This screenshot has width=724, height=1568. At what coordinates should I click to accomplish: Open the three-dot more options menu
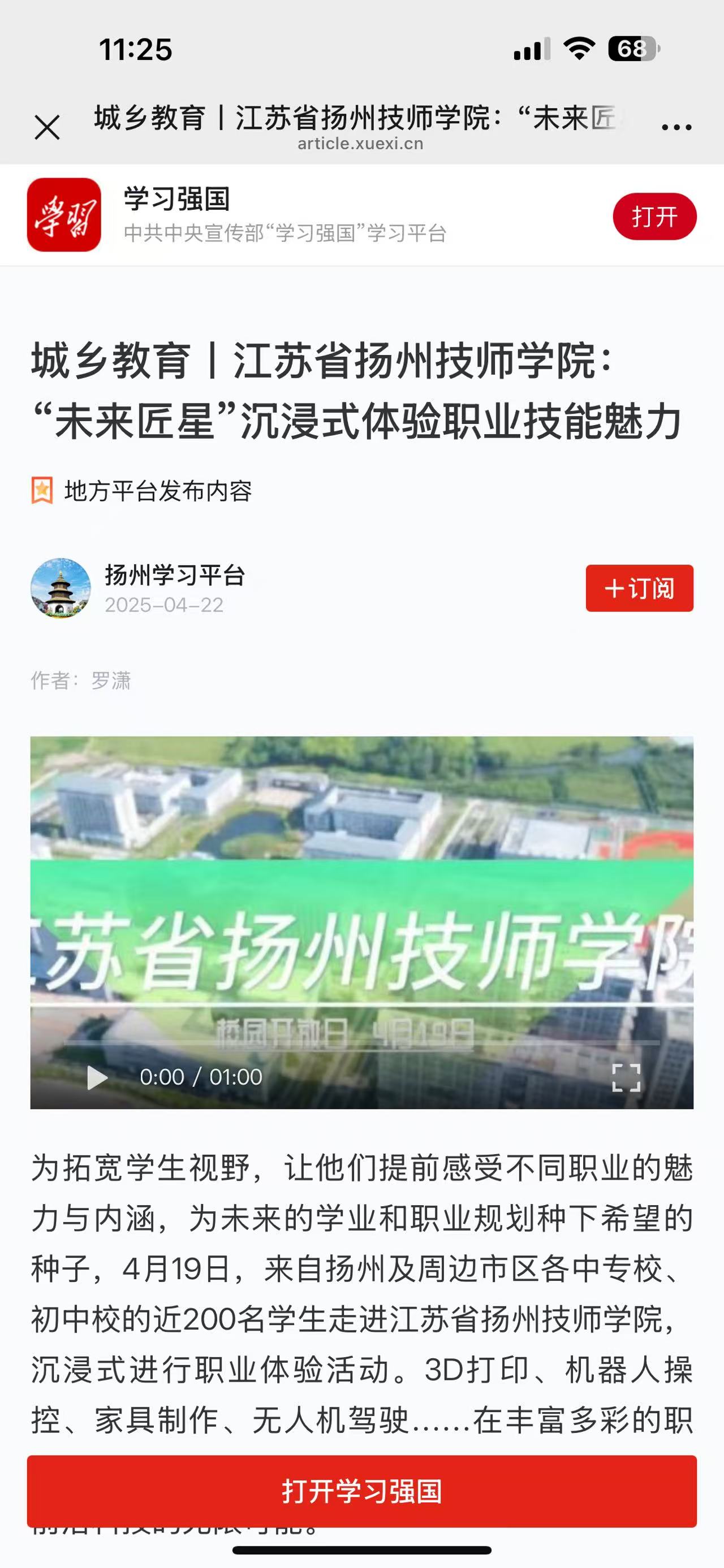point(676,127)
